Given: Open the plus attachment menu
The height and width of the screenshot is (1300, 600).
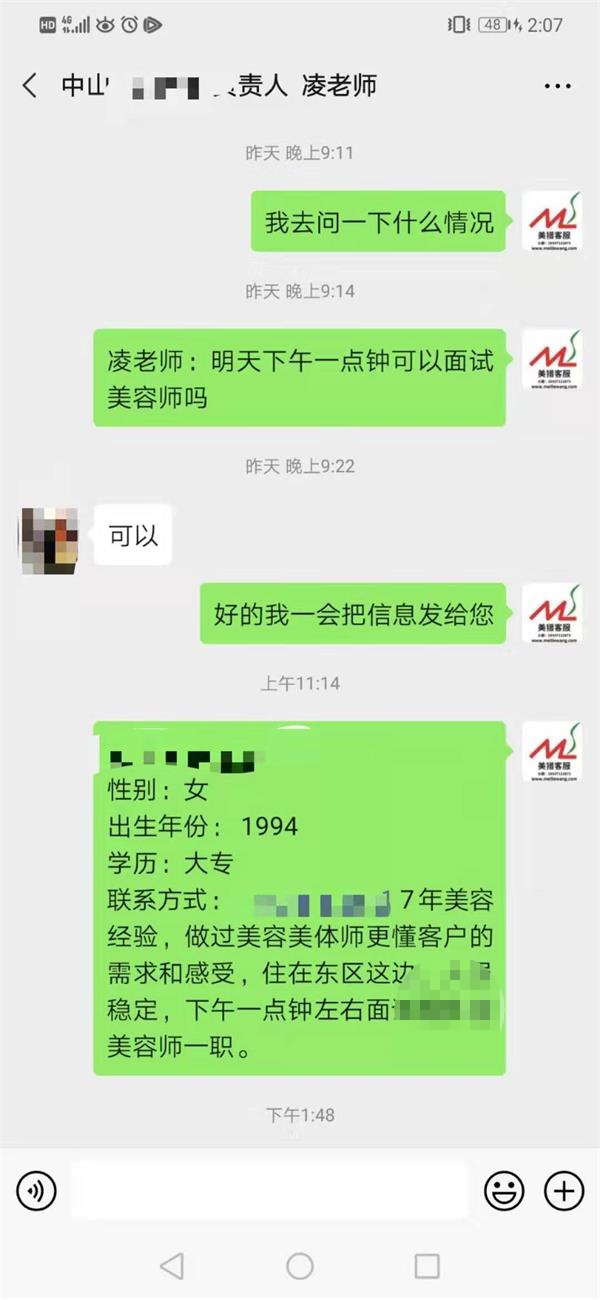Looking at the screenshot, I should [563, 1190].
